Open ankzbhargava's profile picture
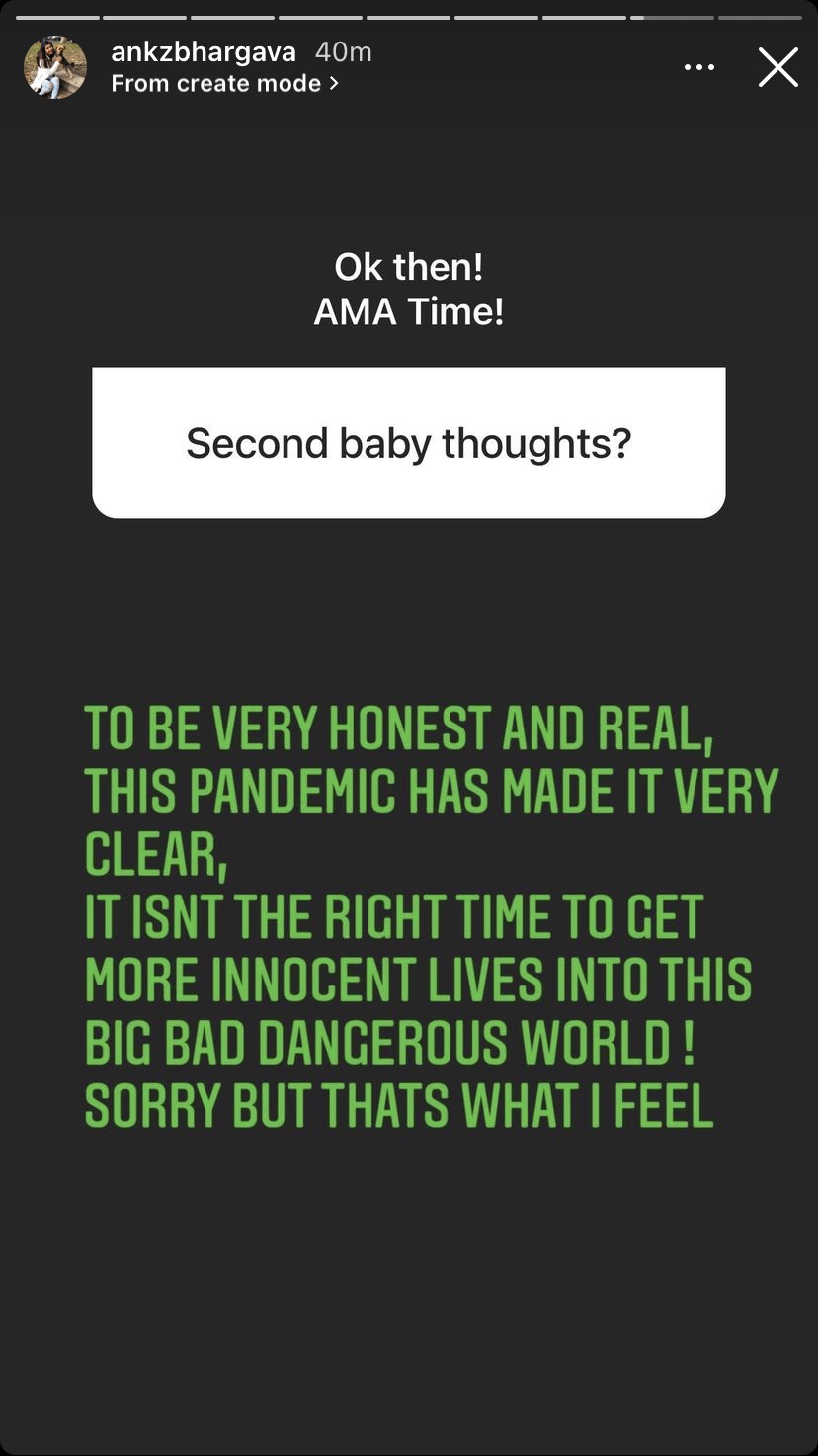 pyautogui.click(x=55, y=68)
